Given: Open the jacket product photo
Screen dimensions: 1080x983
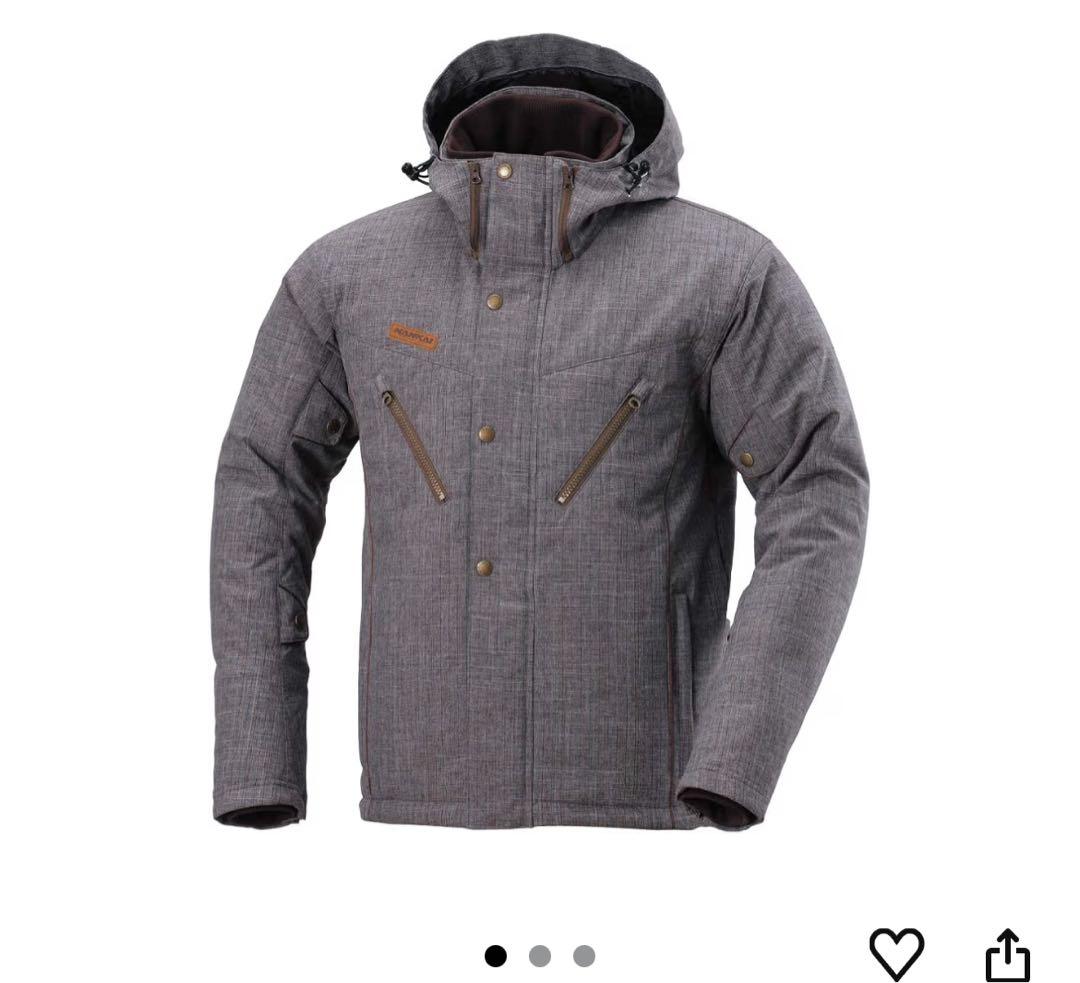Looking at the screenshot, I should tap(540, 440).
